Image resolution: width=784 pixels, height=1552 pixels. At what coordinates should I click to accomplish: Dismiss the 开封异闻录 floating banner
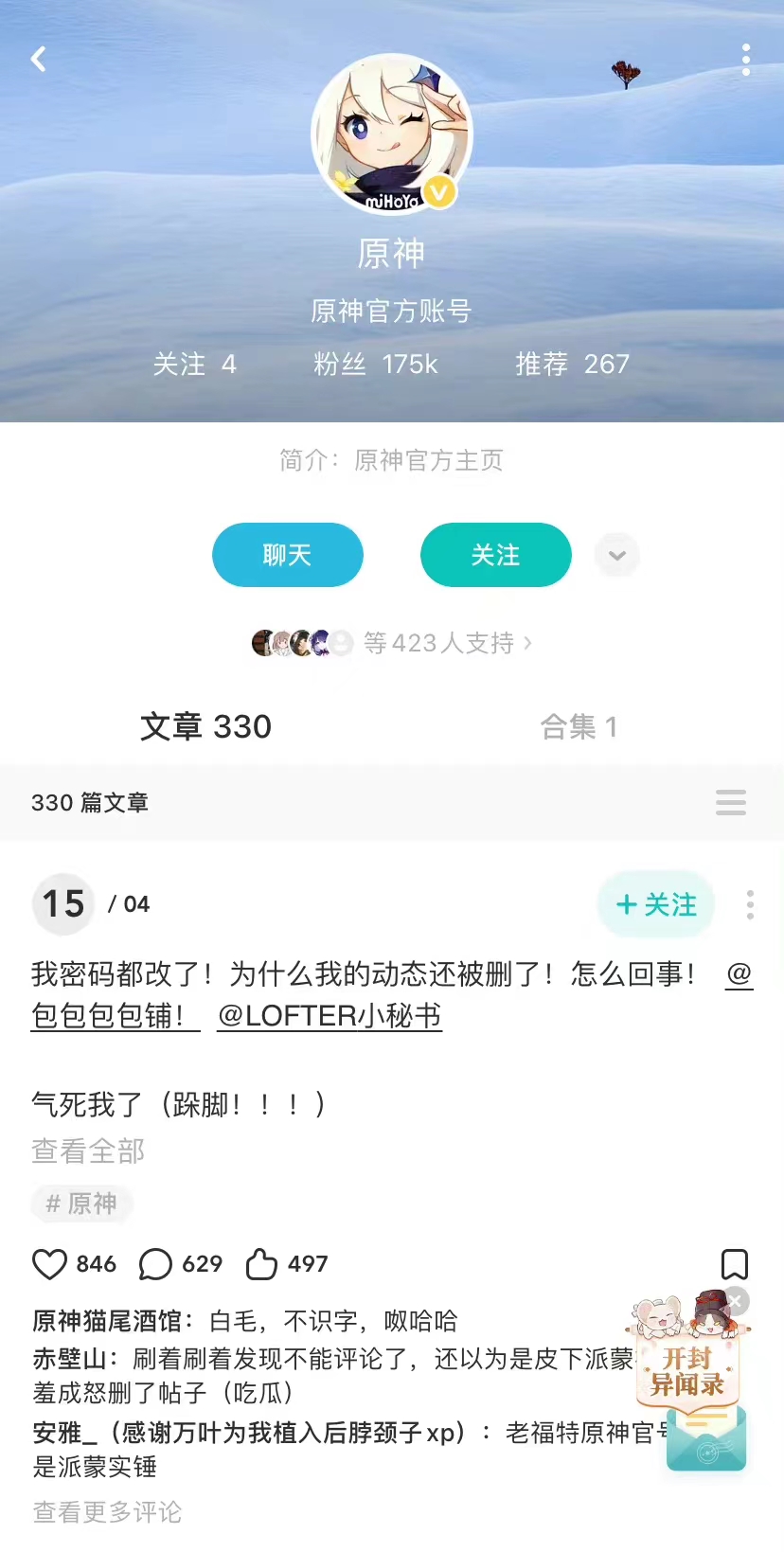click(x=735, y=1301)
